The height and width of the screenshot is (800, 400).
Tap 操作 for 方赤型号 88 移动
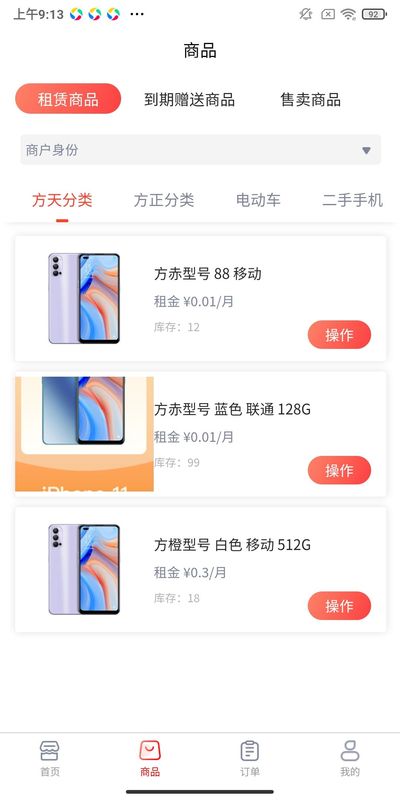[339, 335]
